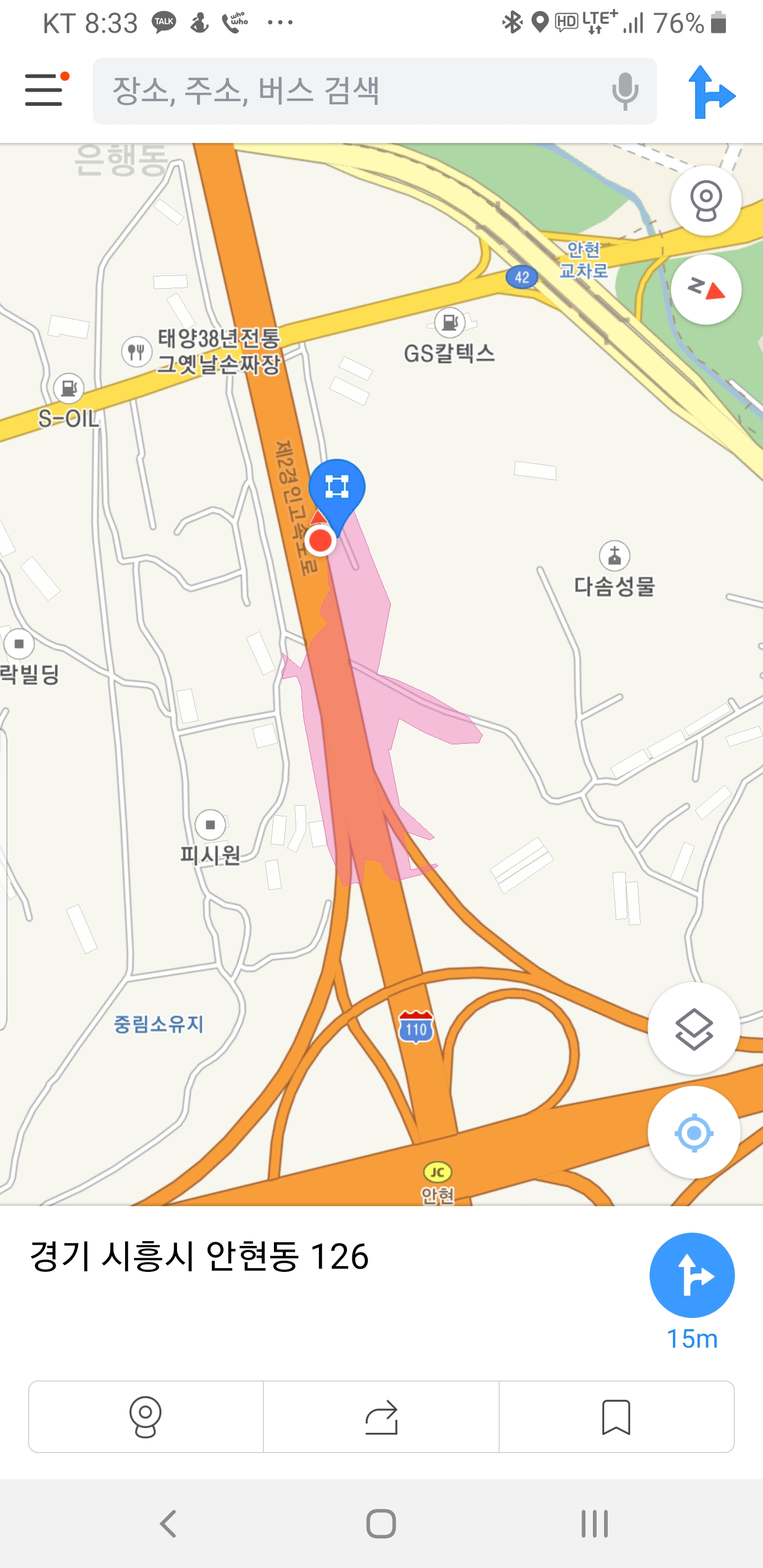The image size is (763, 1568).
Task: Tap the compass to reset map orientation
Action: (x=706, y=289)
